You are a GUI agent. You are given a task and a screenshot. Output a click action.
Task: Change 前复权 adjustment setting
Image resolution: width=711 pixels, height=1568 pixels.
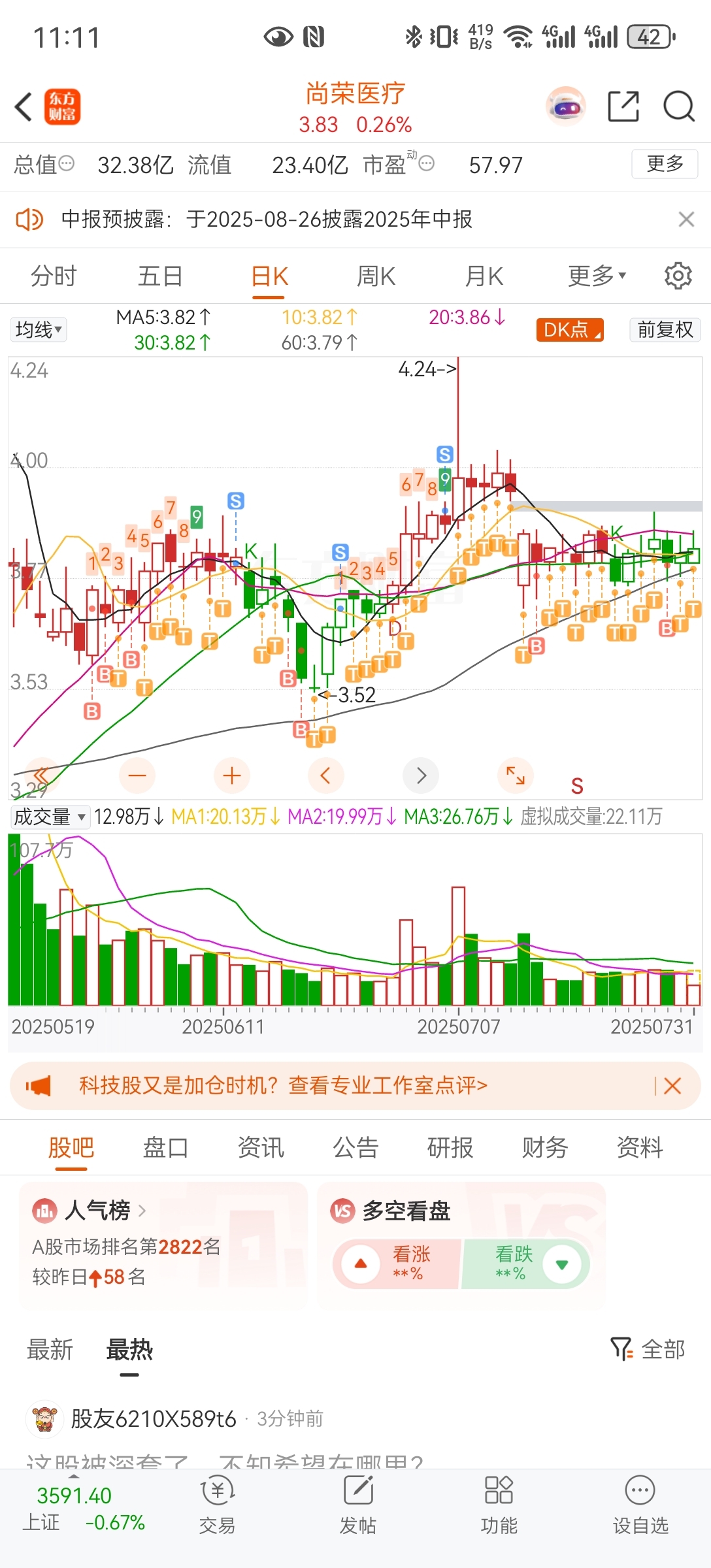pos(665,329)
